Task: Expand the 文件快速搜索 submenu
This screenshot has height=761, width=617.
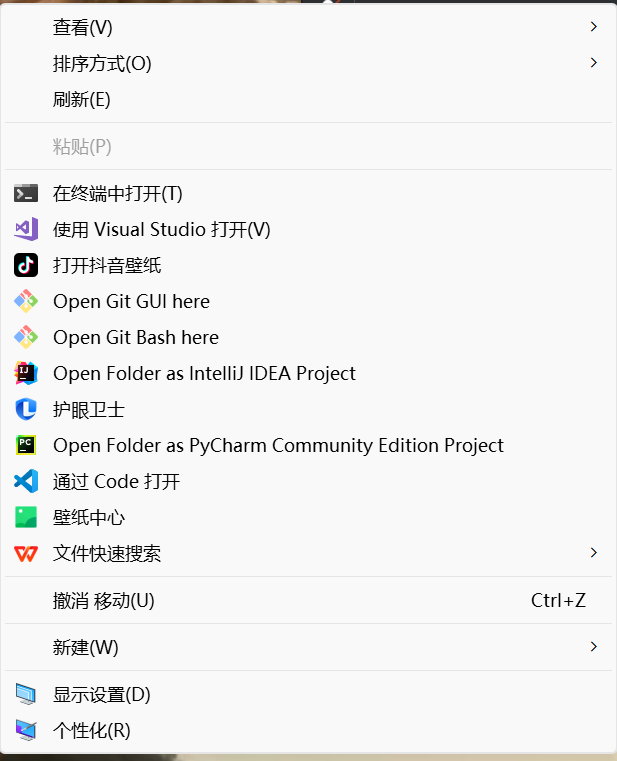Action: click(308, 553)
